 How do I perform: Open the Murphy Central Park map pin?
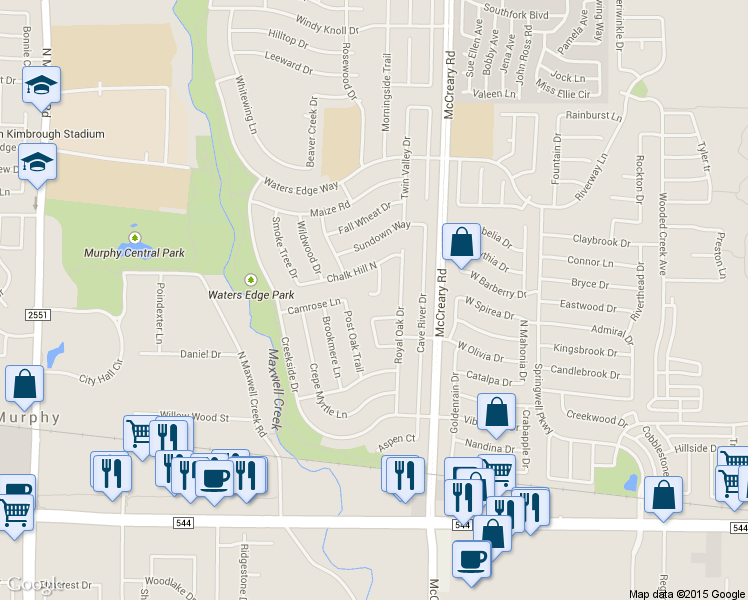(135, 238)
